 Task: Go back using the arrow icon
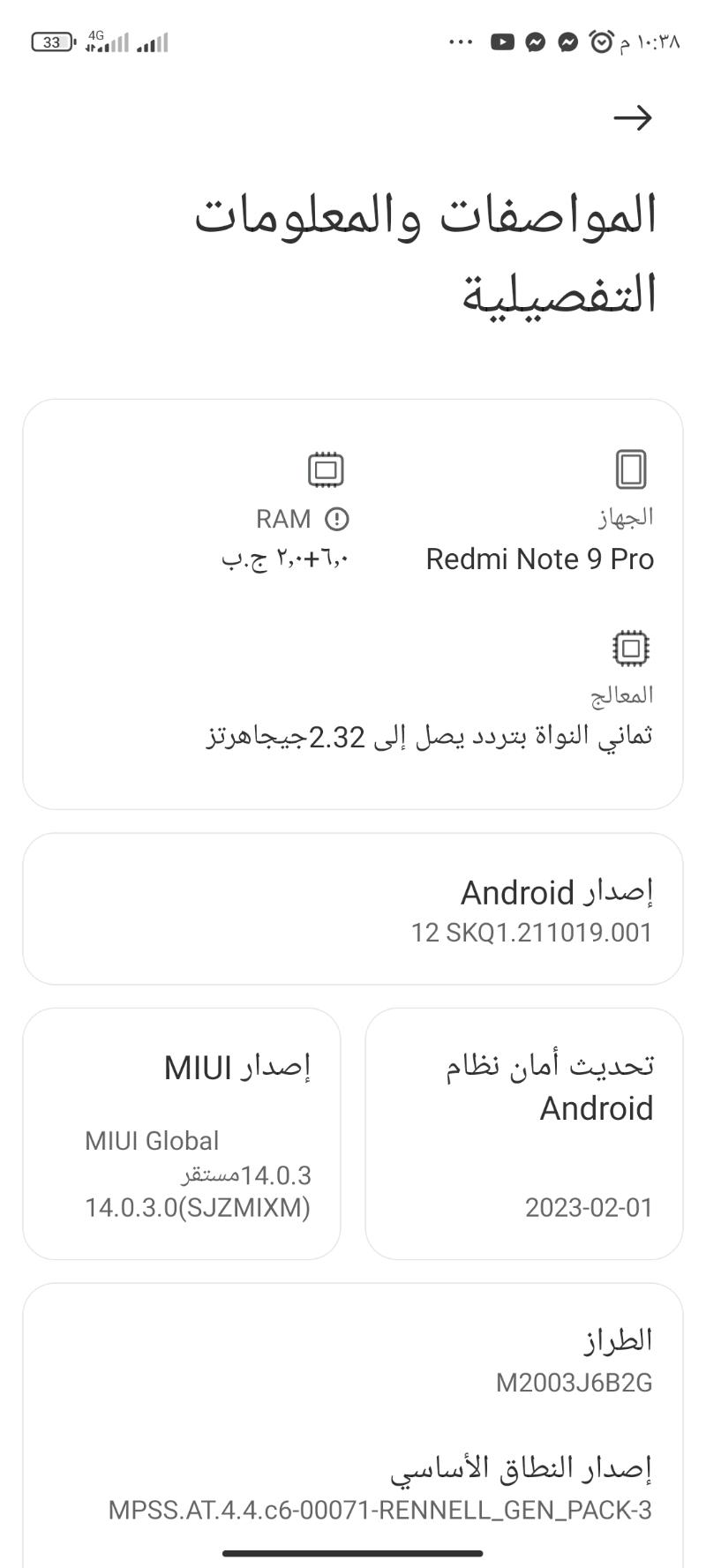(x=632, y=117)
